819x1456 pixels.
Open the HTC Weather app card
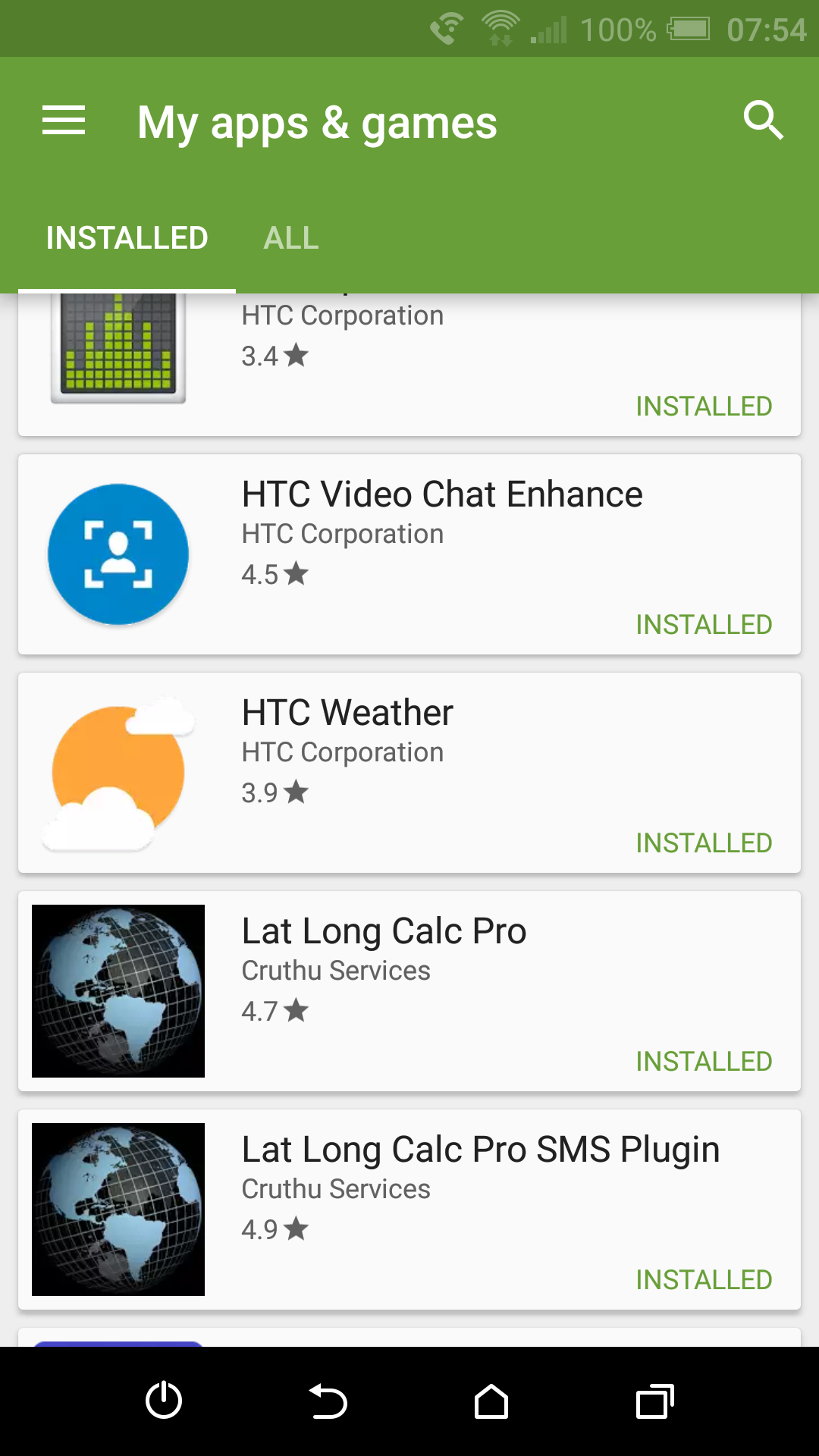coord(409,773)
